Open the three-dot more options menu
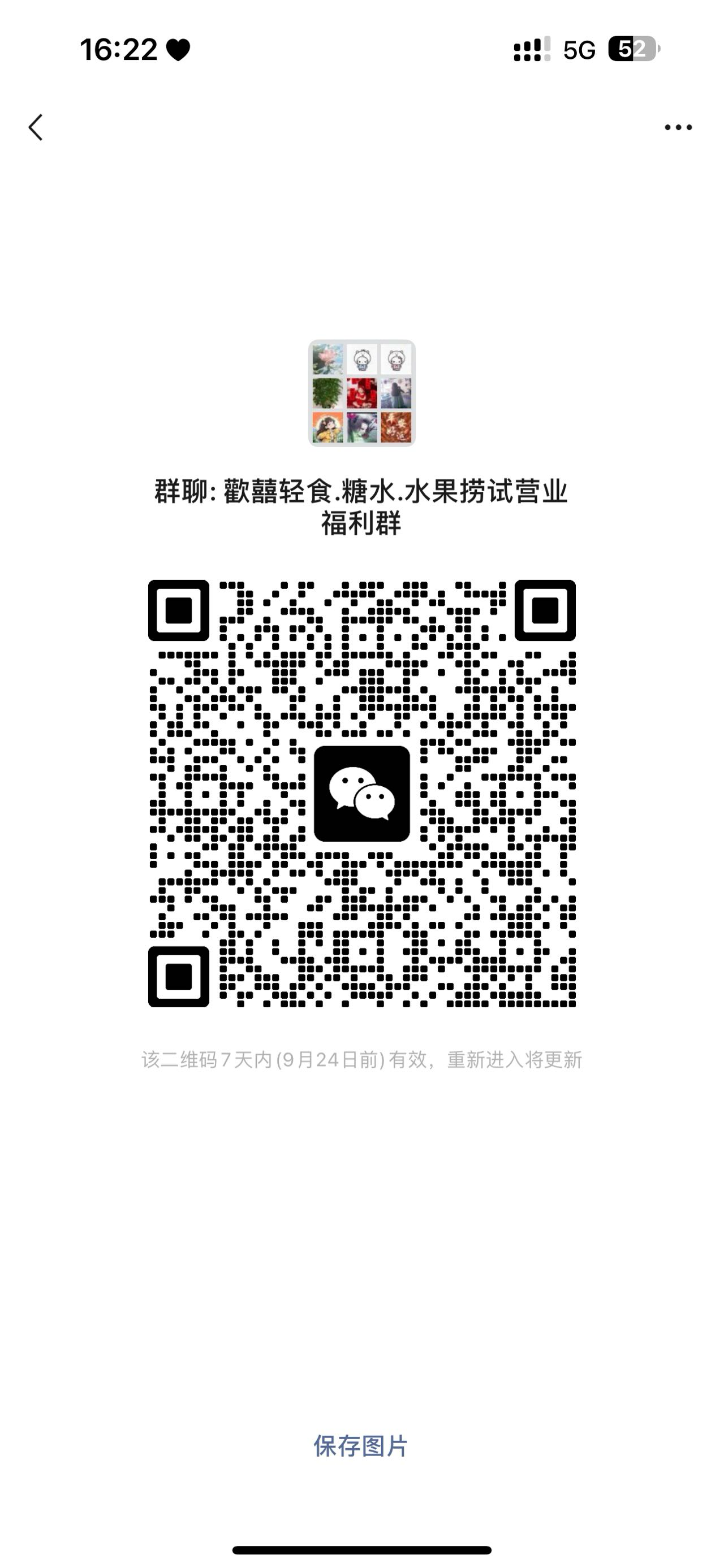The image size is (724, 1568). [x=678, y=127]
